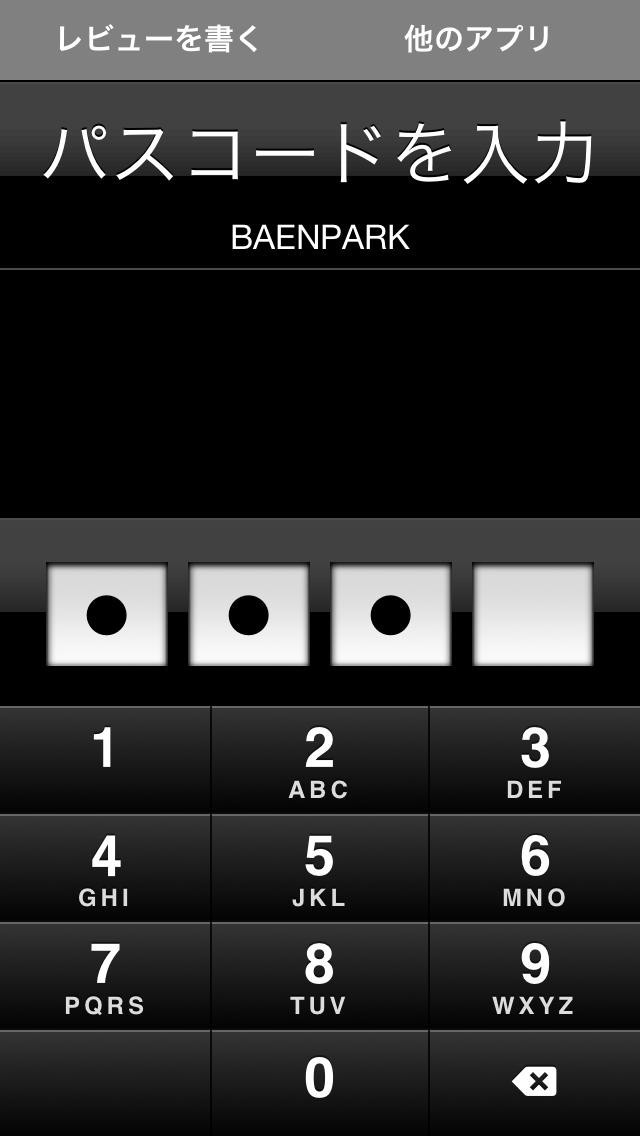
Task: Tap the 0 key
Action: [x=319, y=1081]
